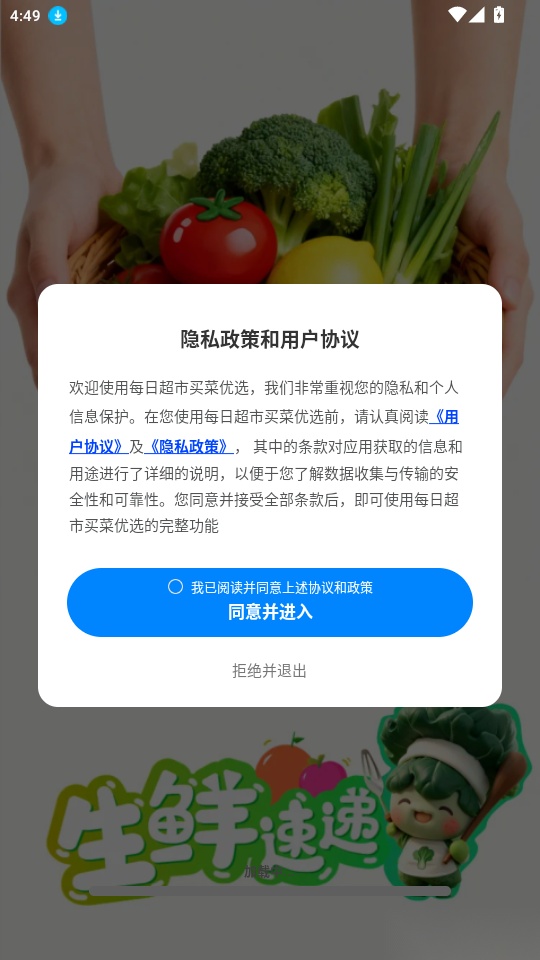The image size is (540, 960).
Task: Open the 《隐私政策》 privacy policy link
Action: 189,446
